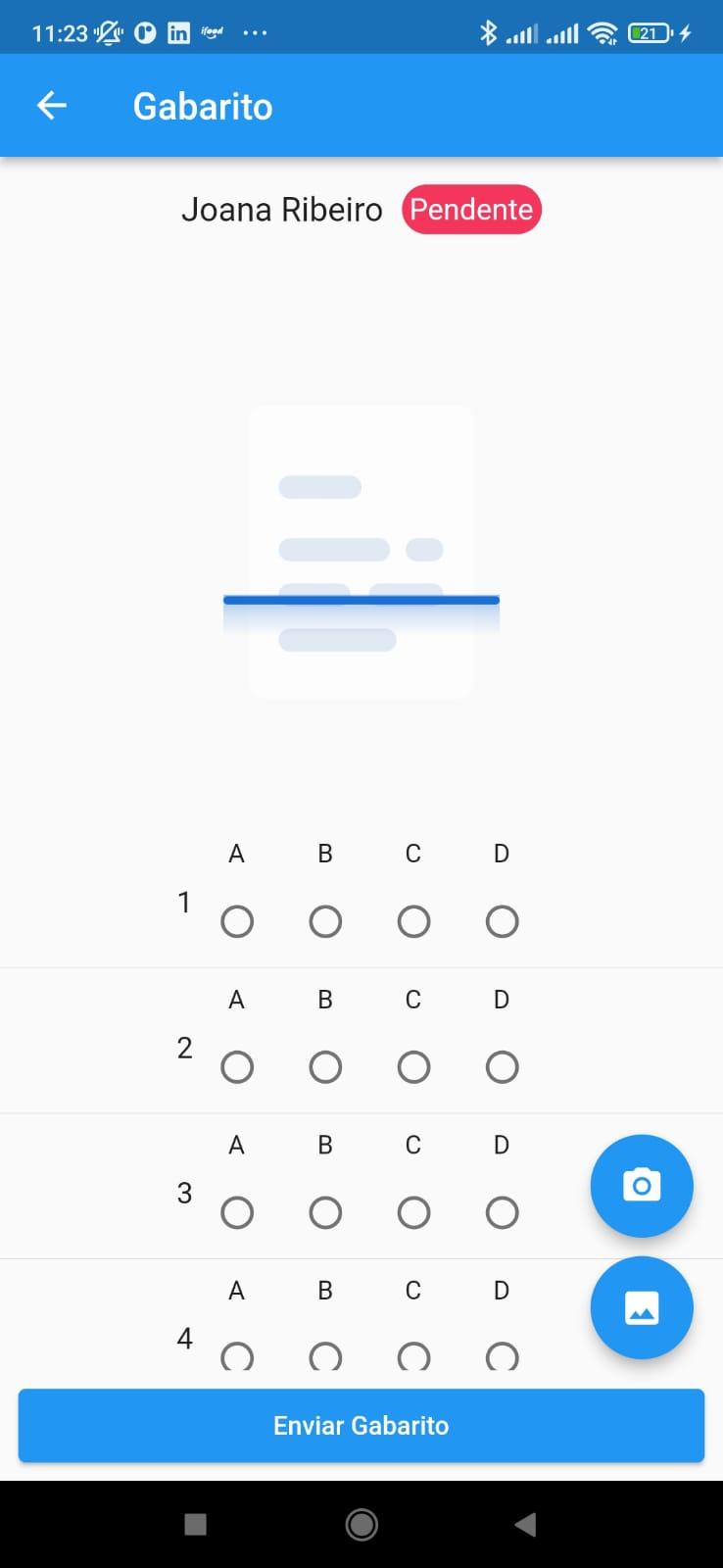Select option B for question 1
Viewport: 723px width, 1568px height.
pos(325,921)
